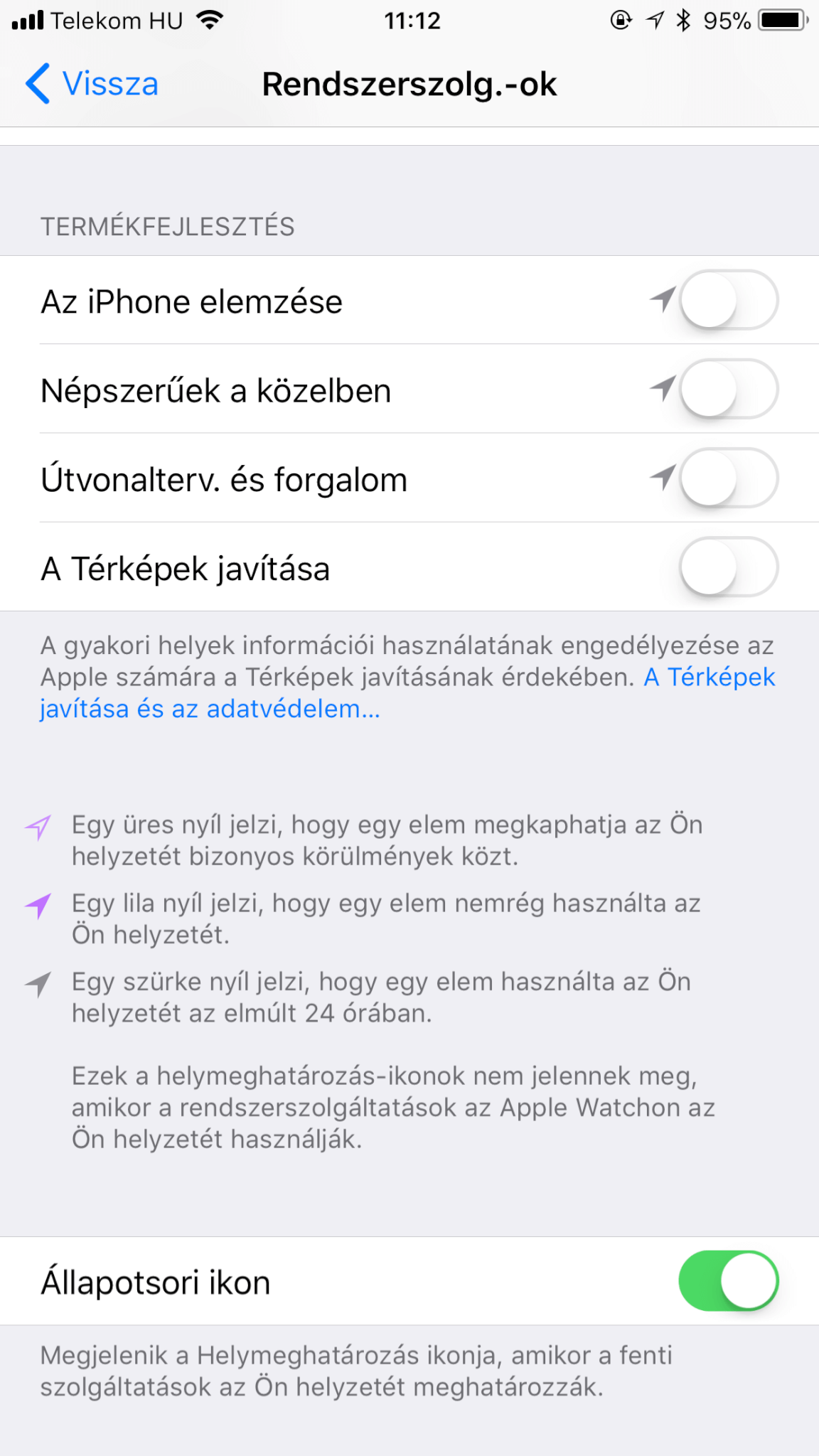Open A Térképek javítása és az adatvédelem link
Image resolution: width=819 pixels, height=1456 pixels.
[407, 693]
